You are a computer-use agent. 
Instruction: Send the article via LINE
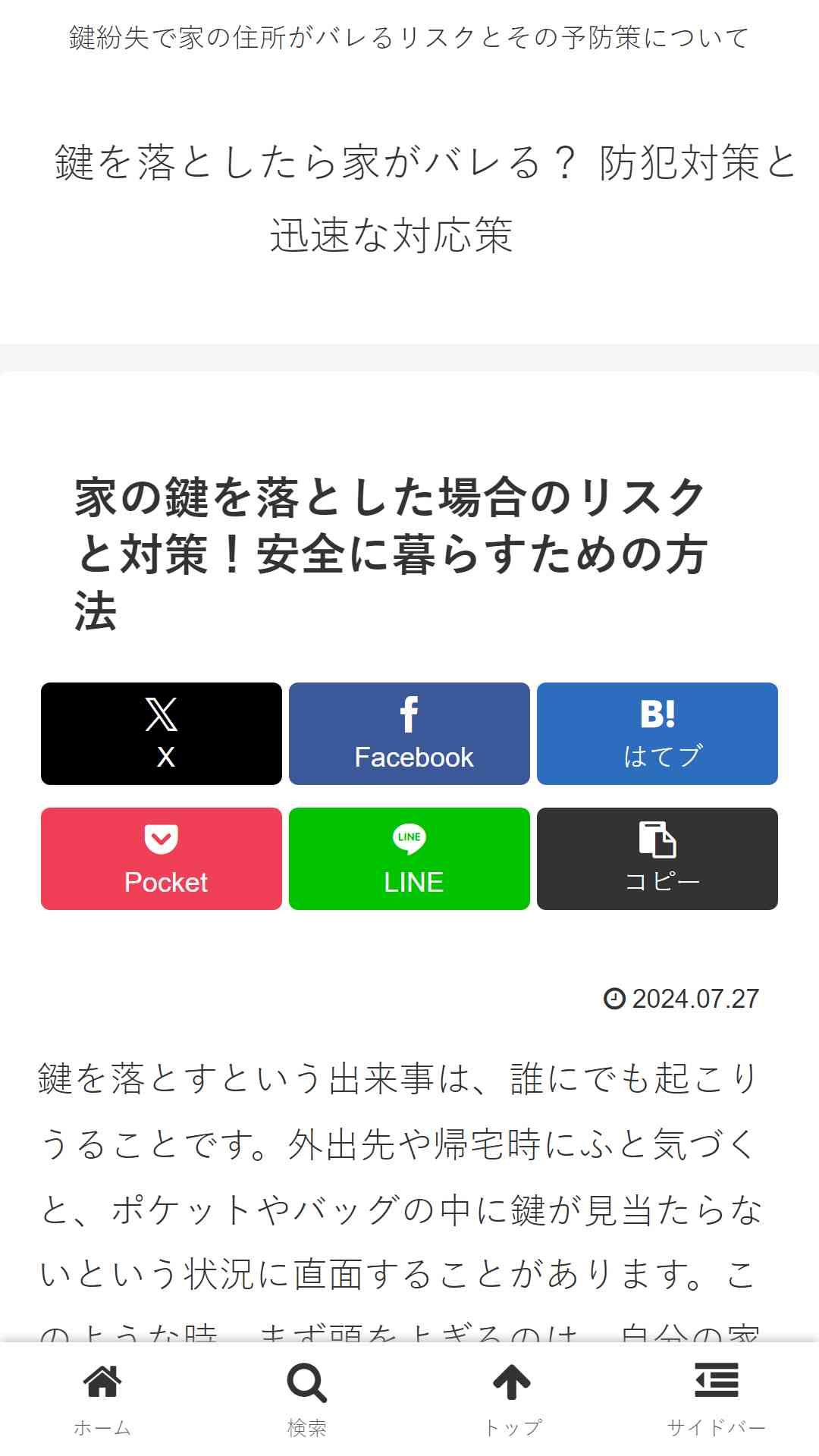409,858
